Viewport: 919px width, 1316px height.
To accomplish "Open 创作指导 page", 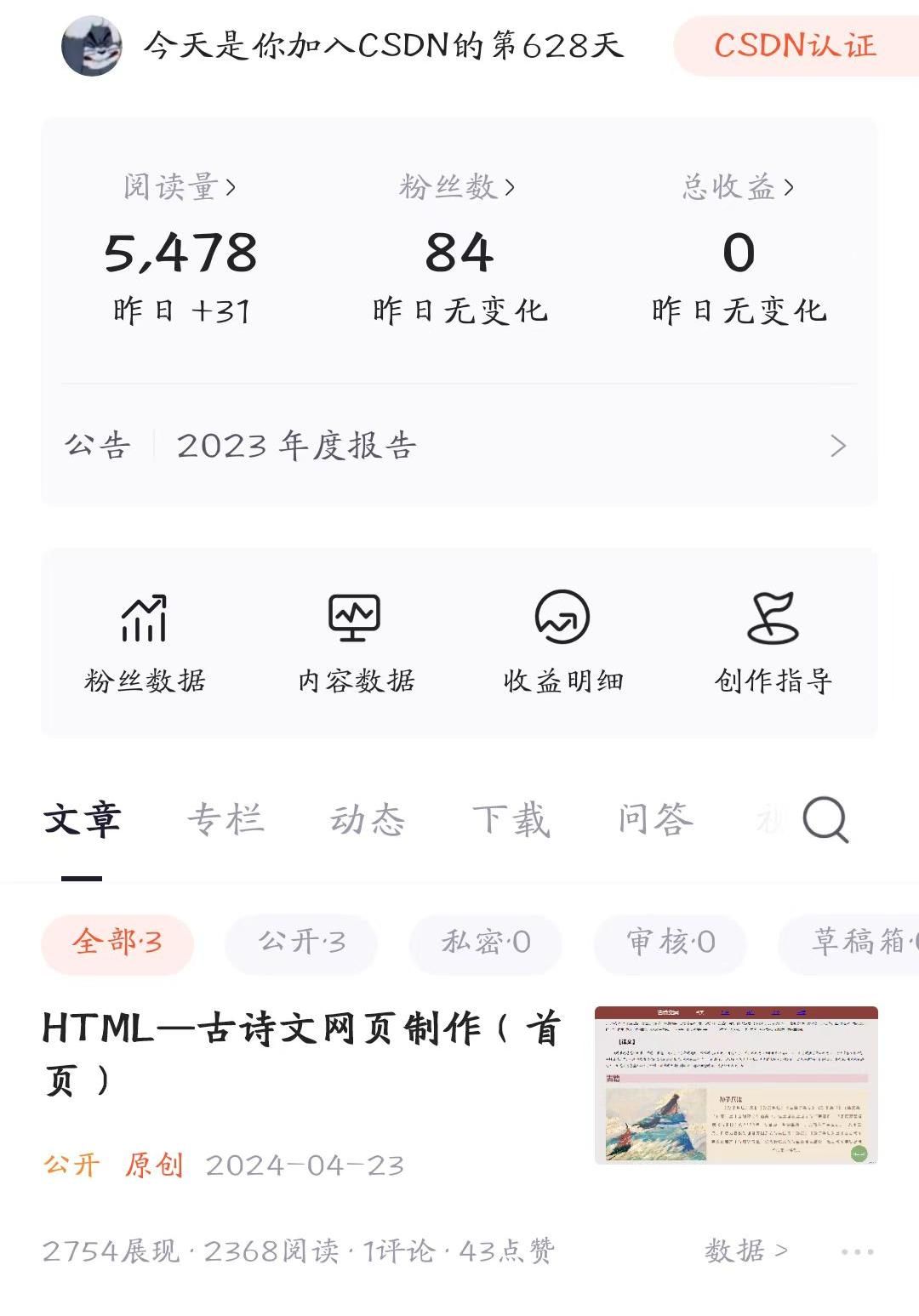I will point(773,643).
